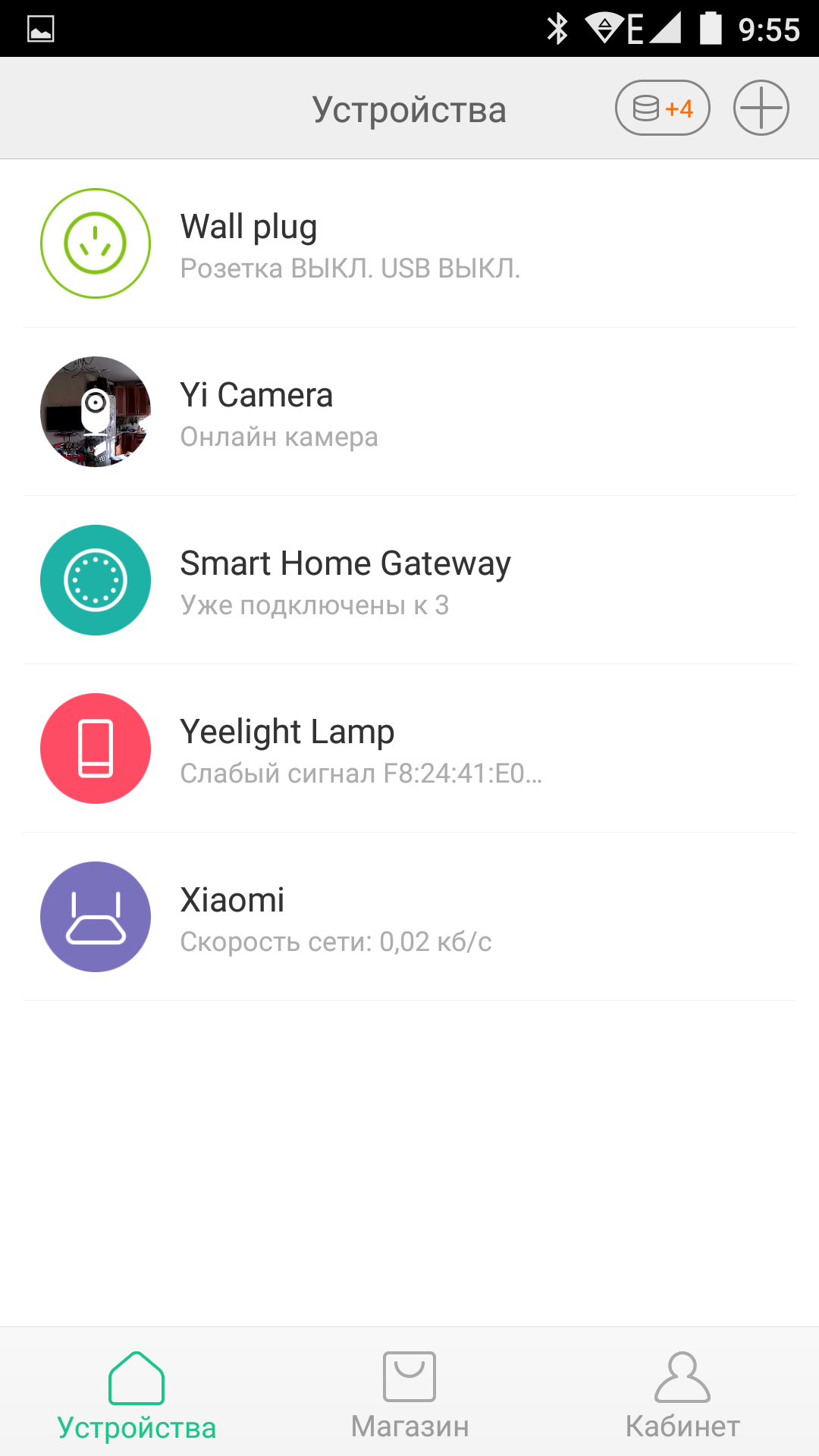Go to the Кабинет tab
The image size is (819, 1456).
682,1394
